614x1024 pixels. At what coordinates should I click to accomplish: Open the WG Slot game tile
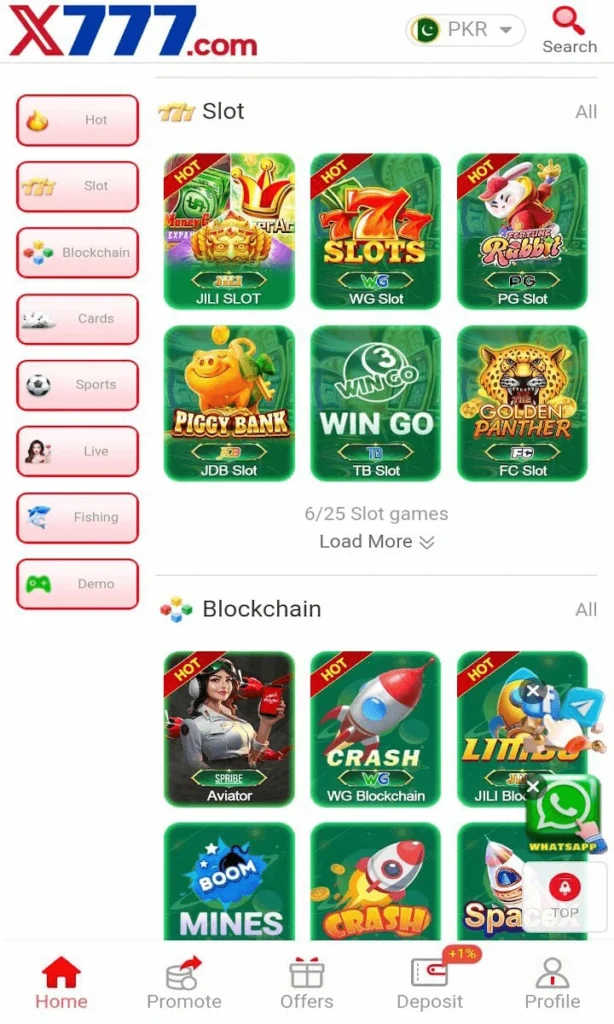click(375, 230)
